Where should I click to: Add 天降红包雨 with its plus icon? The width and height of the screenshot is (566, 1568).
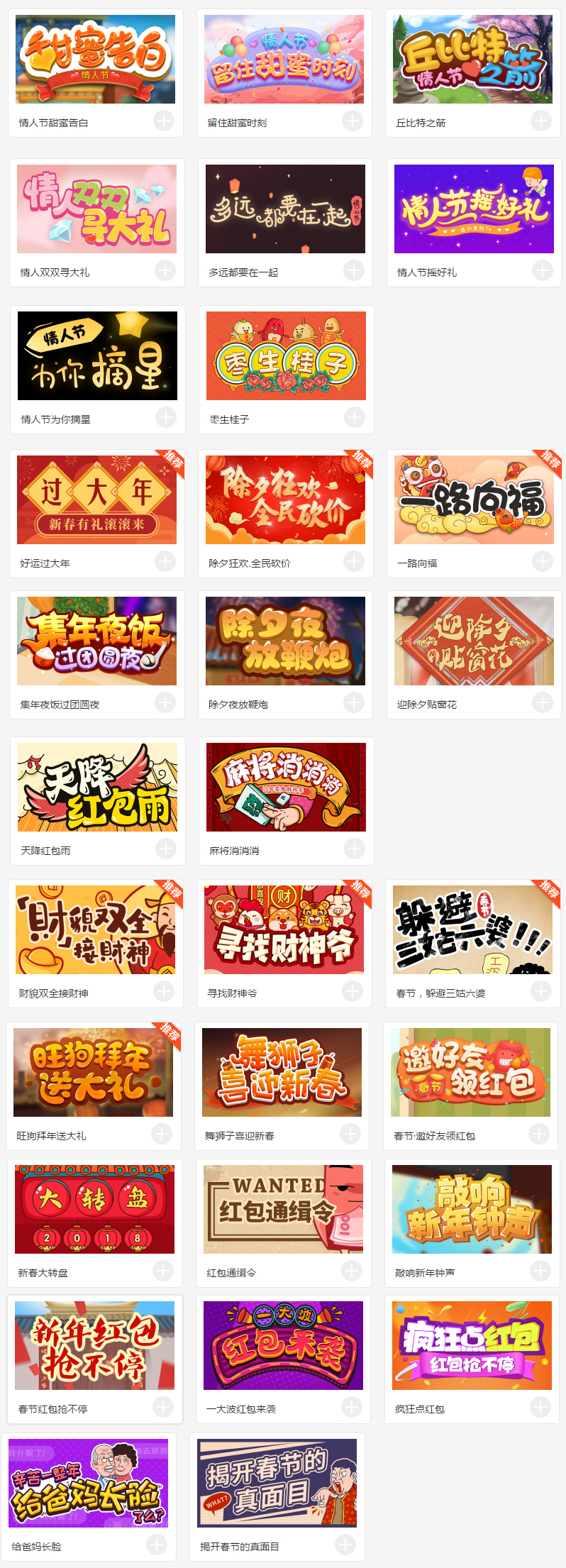tap(166, 849)
